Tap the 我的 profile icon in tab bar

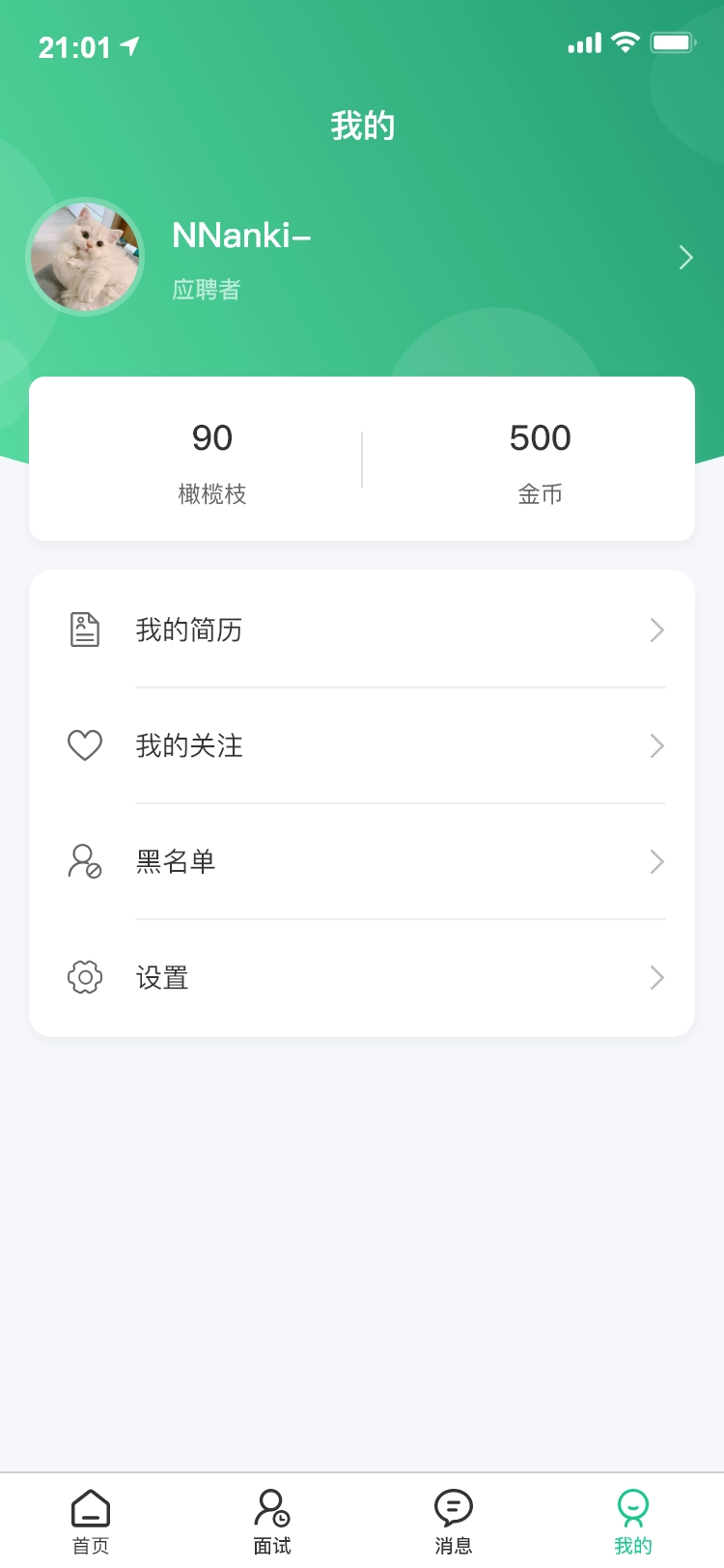[x=633, y=1507]
